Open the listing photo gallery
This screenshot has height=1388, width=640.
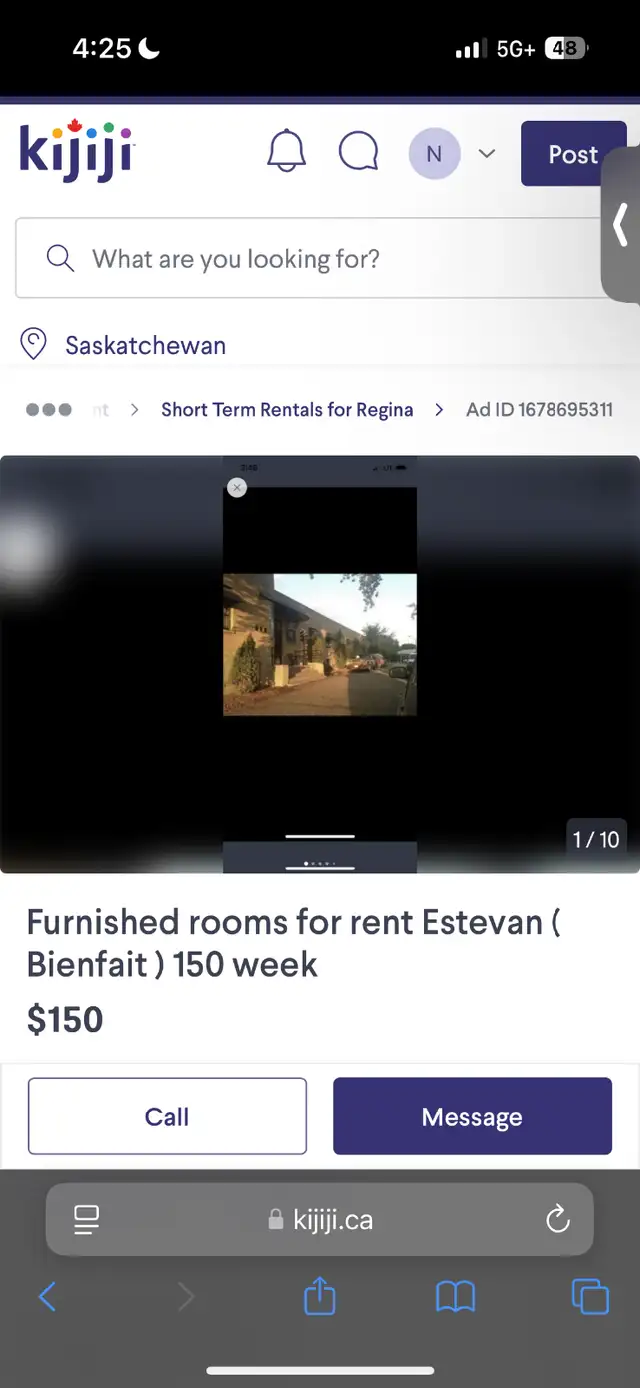pyautogui.click(x=320, y=664)
